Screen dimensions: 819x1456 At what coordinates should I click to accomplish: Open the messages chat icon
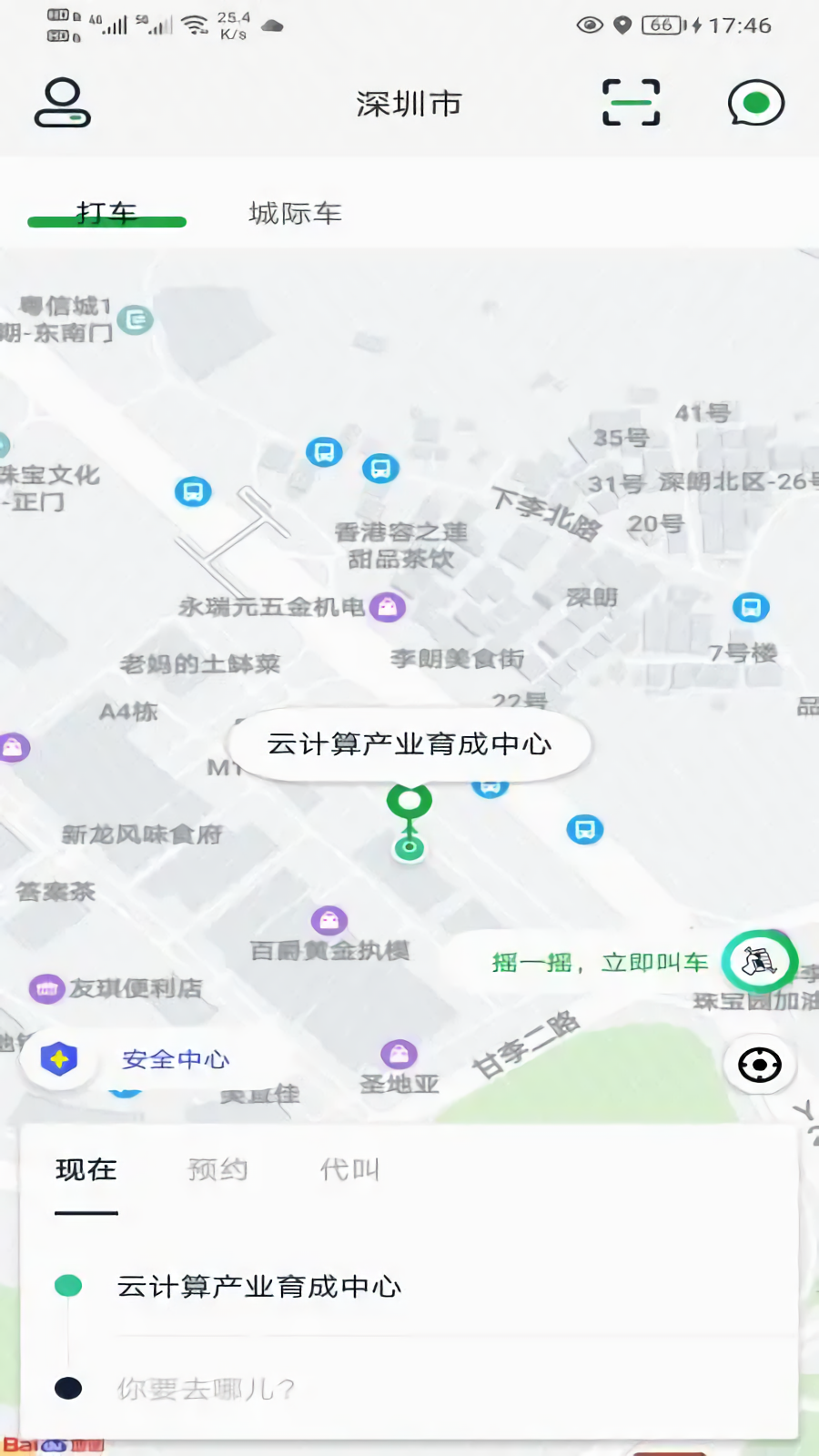pos(756,103)
